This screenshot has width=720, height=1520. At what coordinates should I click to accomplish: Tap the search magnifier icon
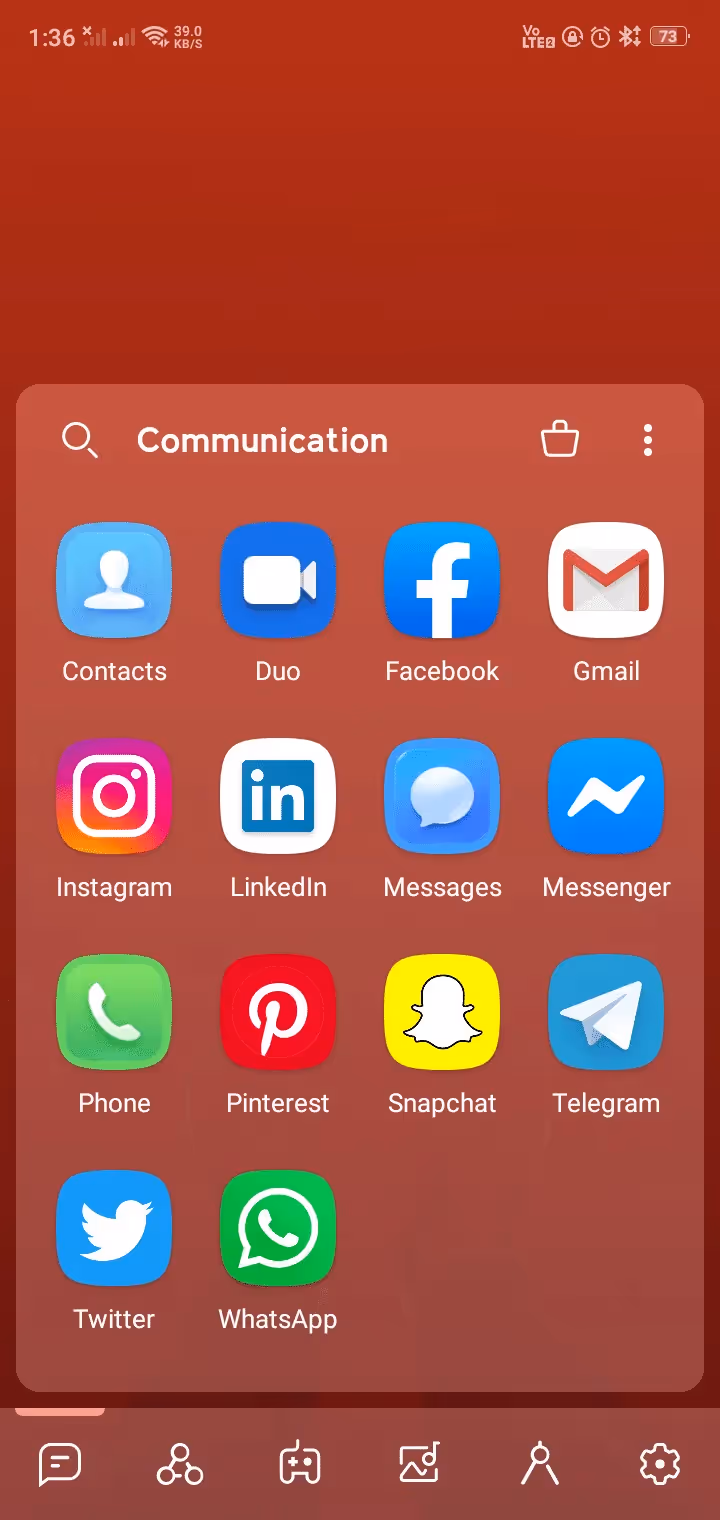pos(80,439)
